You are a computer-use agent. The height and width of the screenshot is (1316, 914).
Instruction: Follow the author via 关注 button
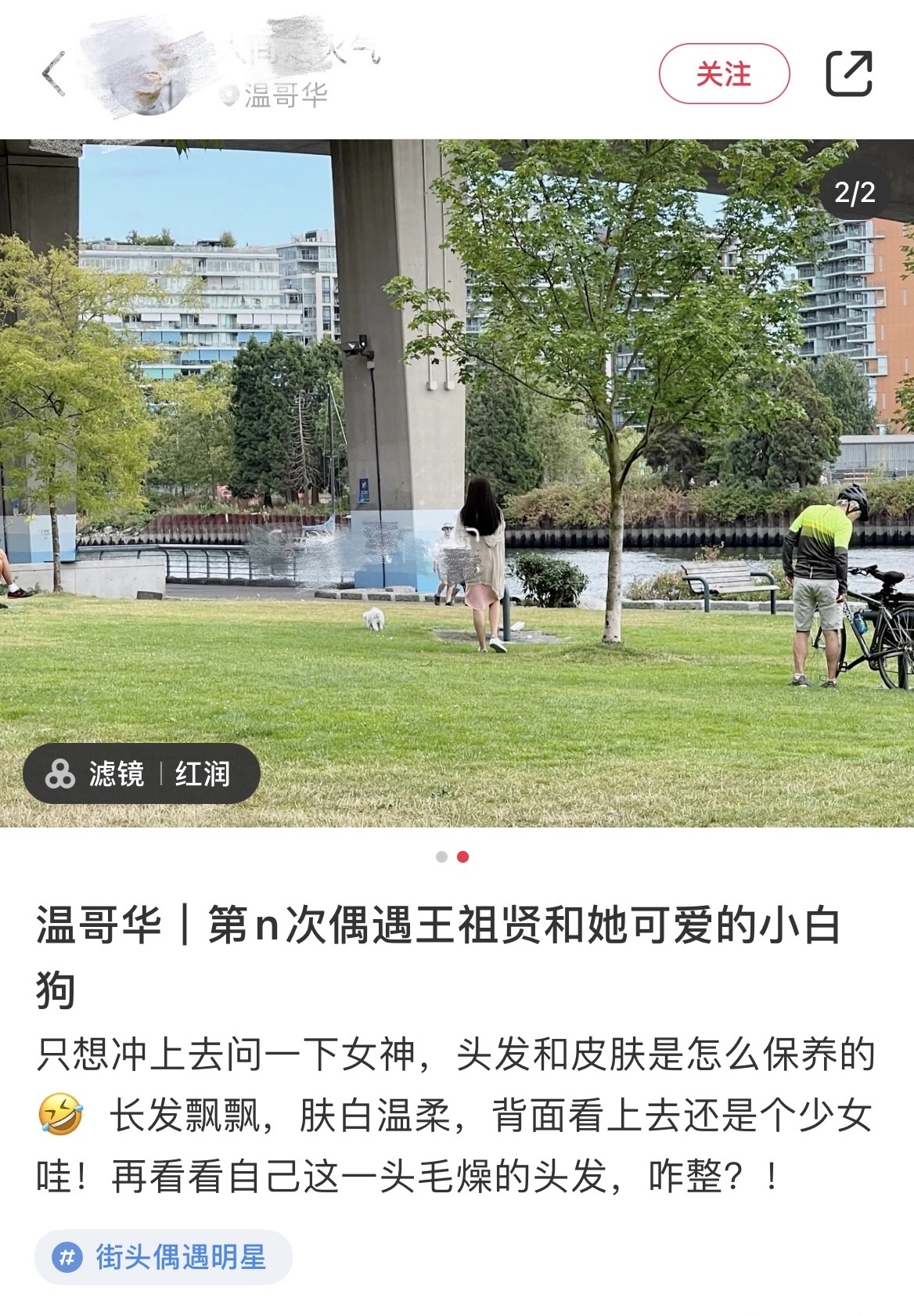(x=724, y=74)
